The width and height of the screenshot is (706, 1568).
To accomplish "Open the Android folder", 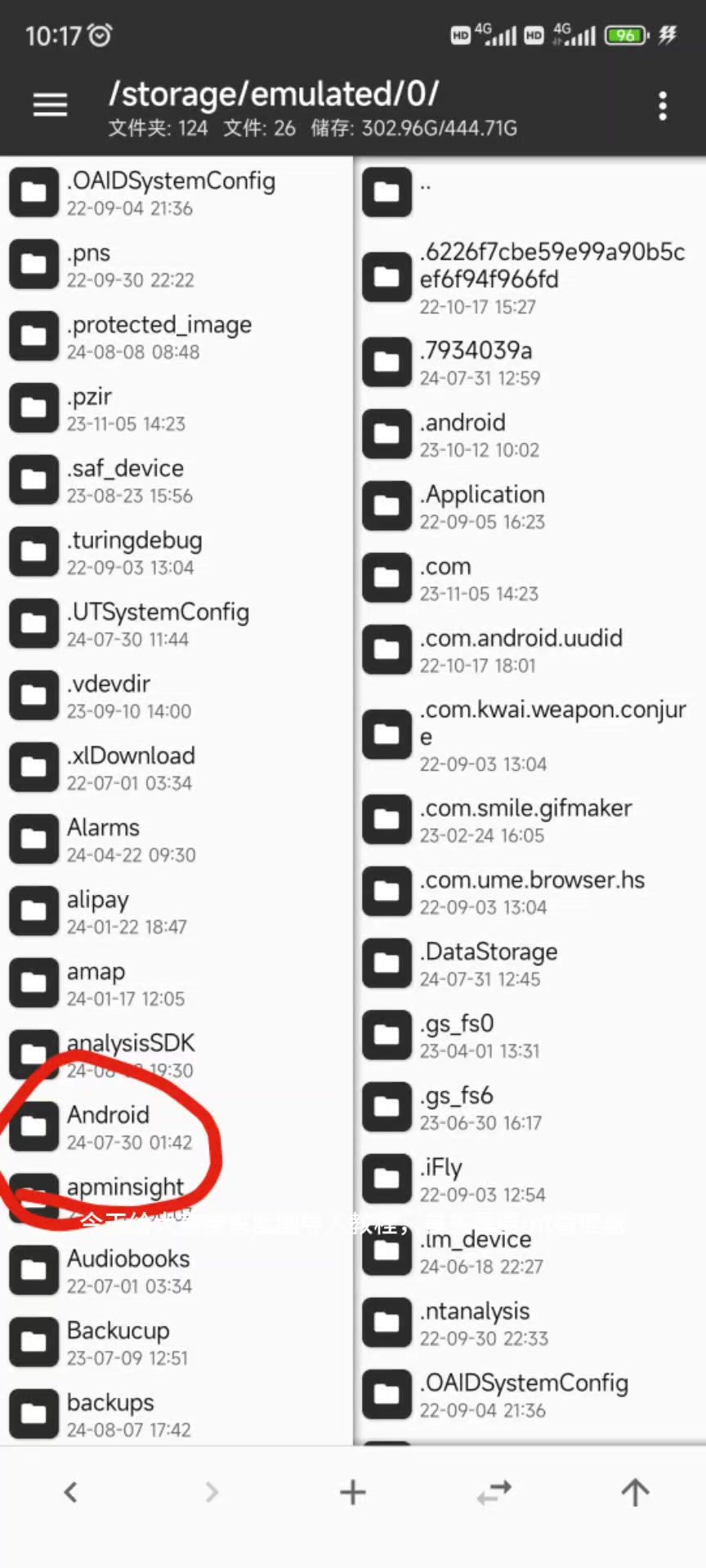I will [x=176, y=1127].
